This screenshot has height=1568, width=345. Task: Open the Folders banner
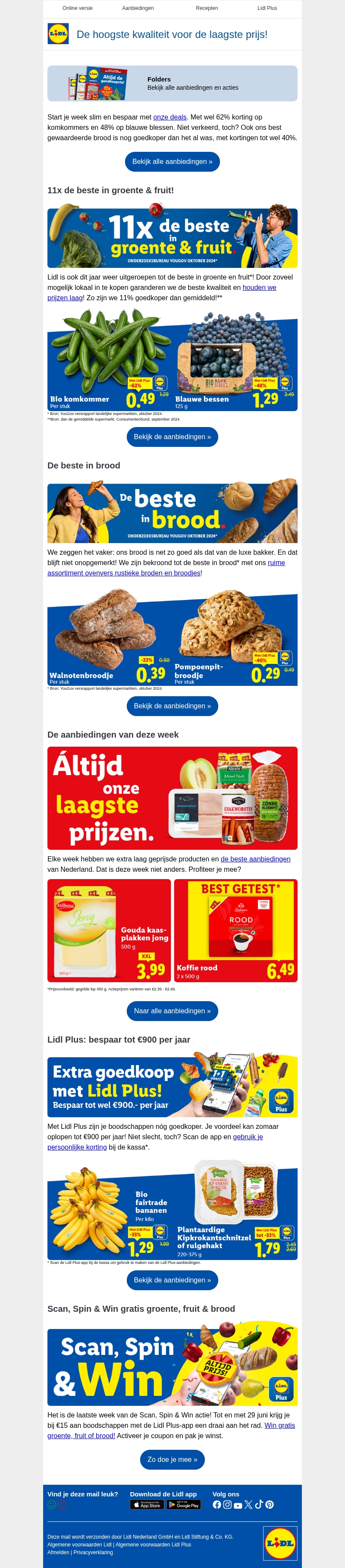point(172,83)
